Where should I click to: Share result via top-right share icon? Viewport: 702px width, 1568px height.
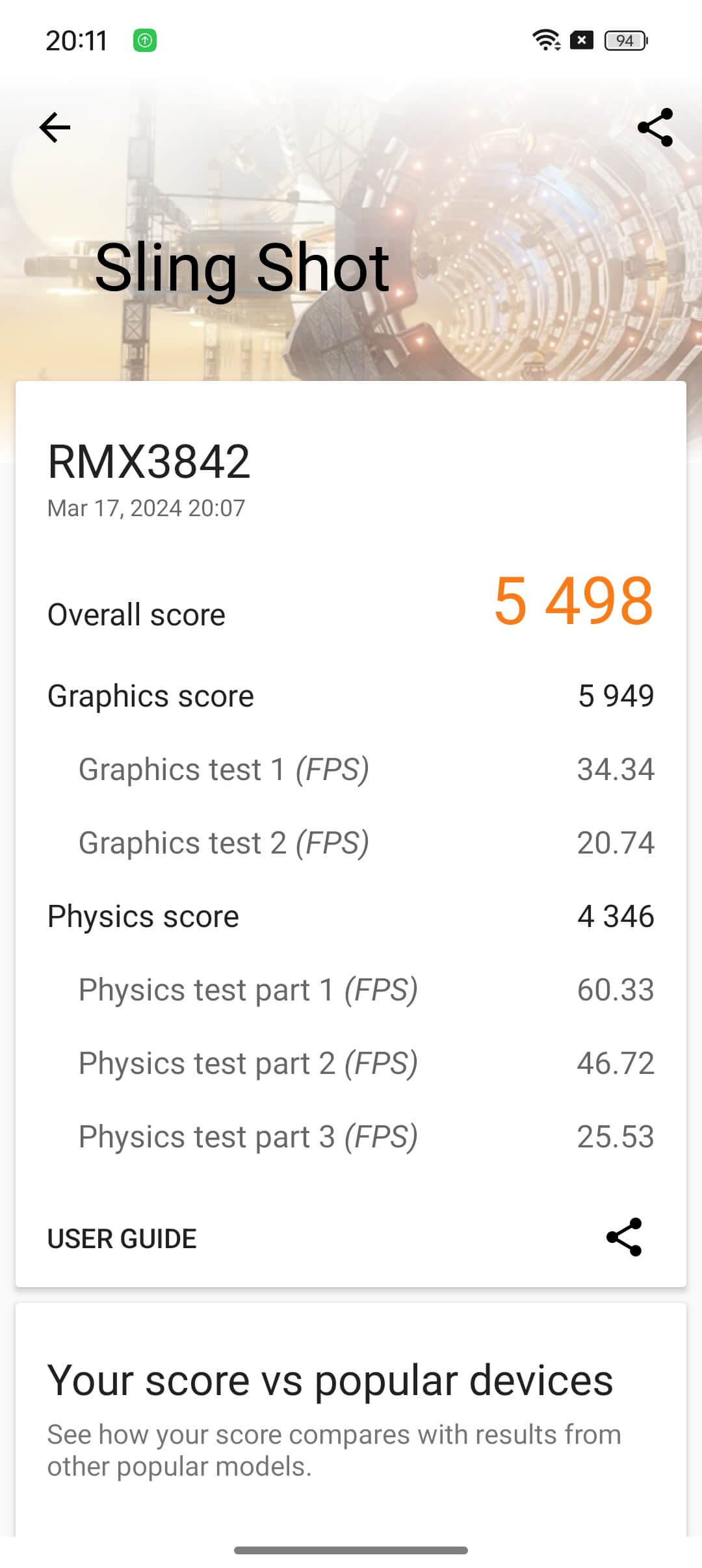coord(655,127)
